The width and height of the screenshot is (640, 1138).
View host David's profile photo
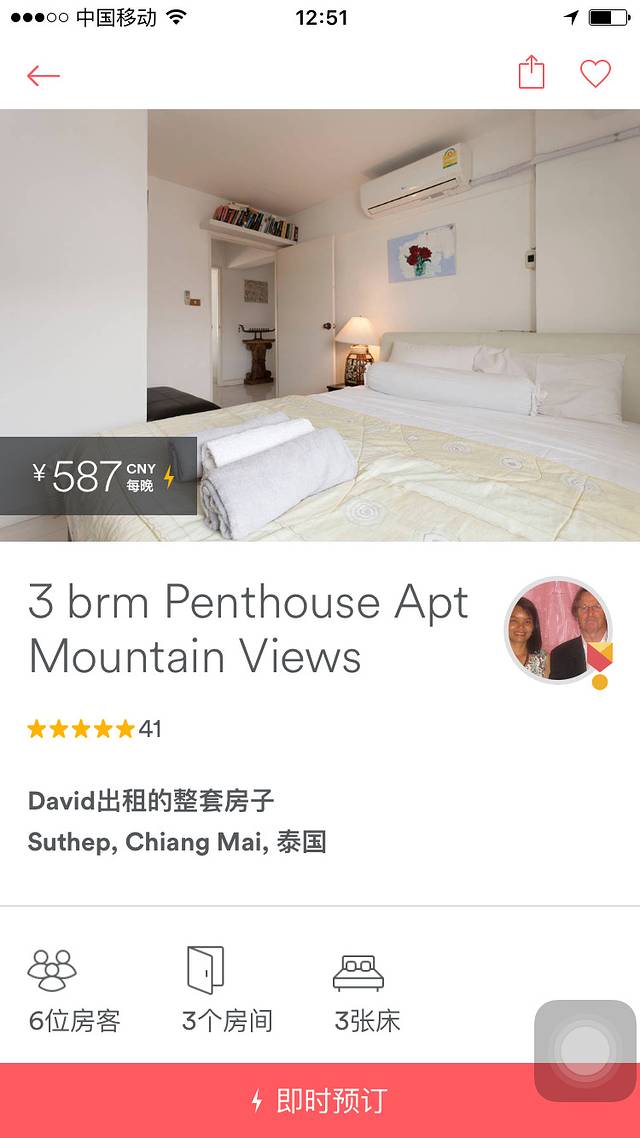coord(557,630)
